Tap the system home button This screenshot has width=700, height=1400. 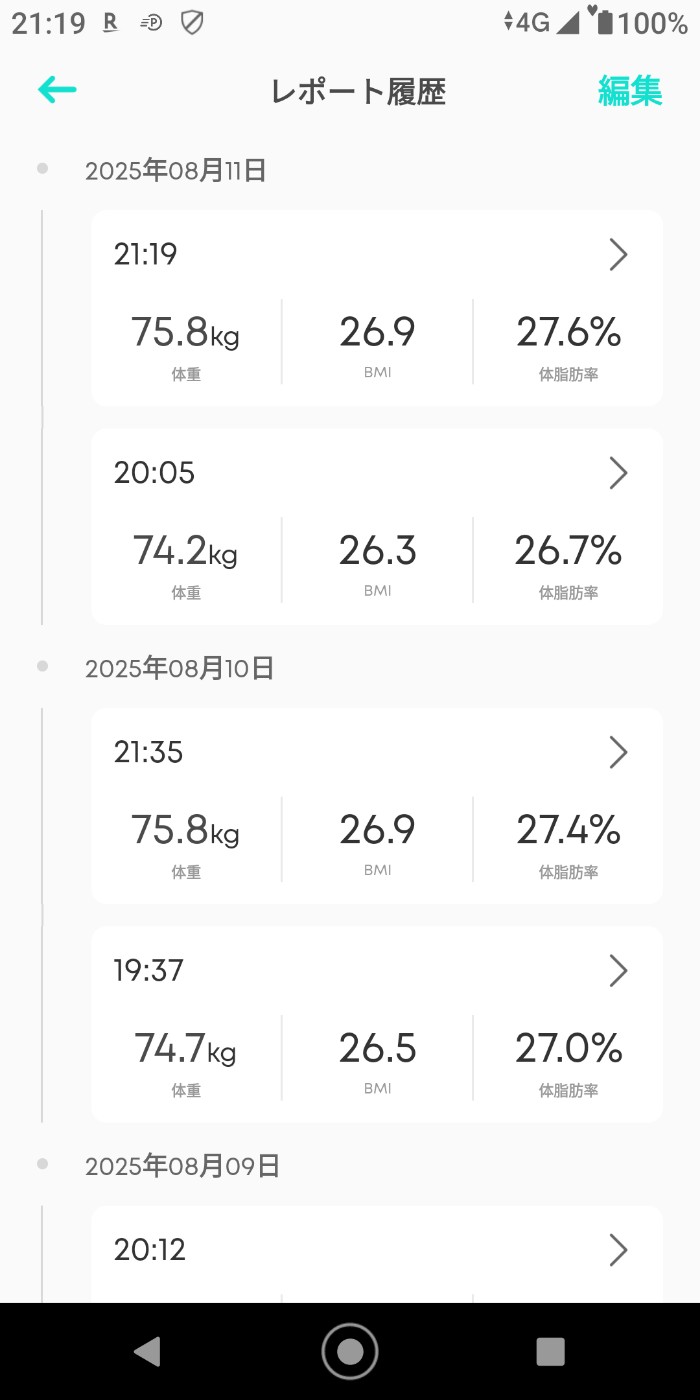[x=350, y=1351]
